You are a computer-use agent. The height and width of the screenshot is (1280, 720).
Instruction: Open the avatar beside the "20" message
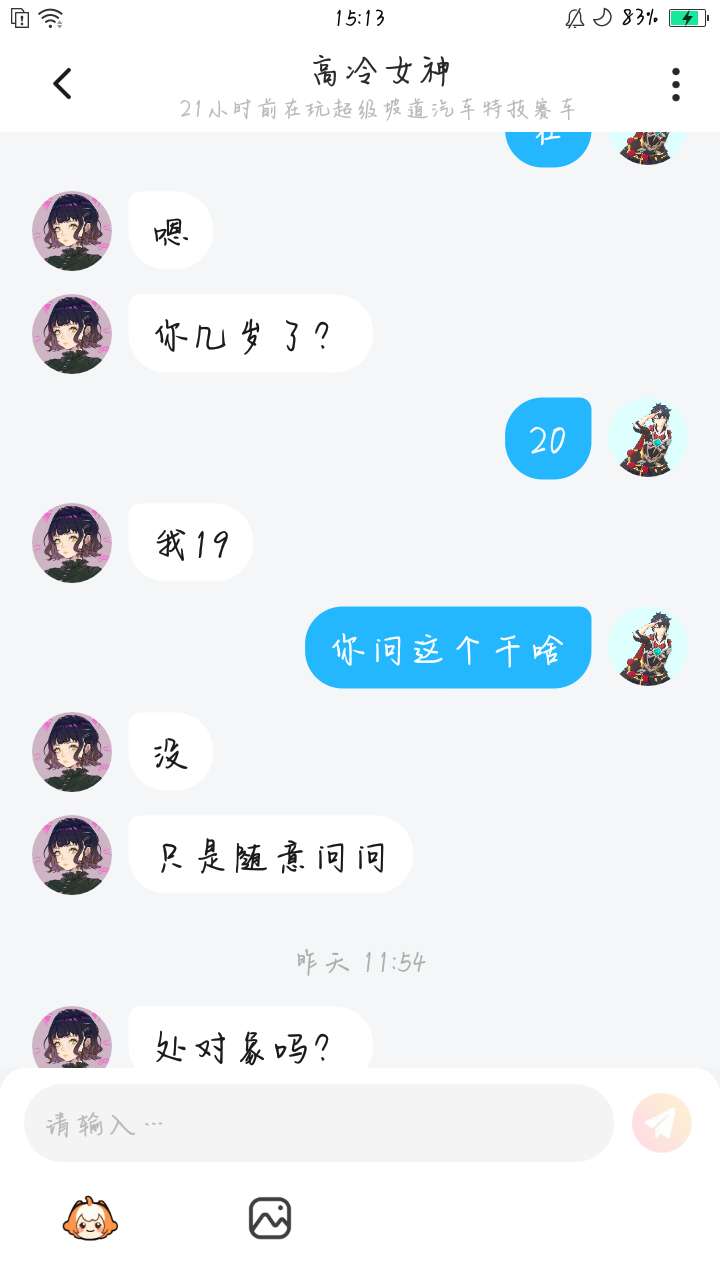pyautogui.click(x=647, y=437)
